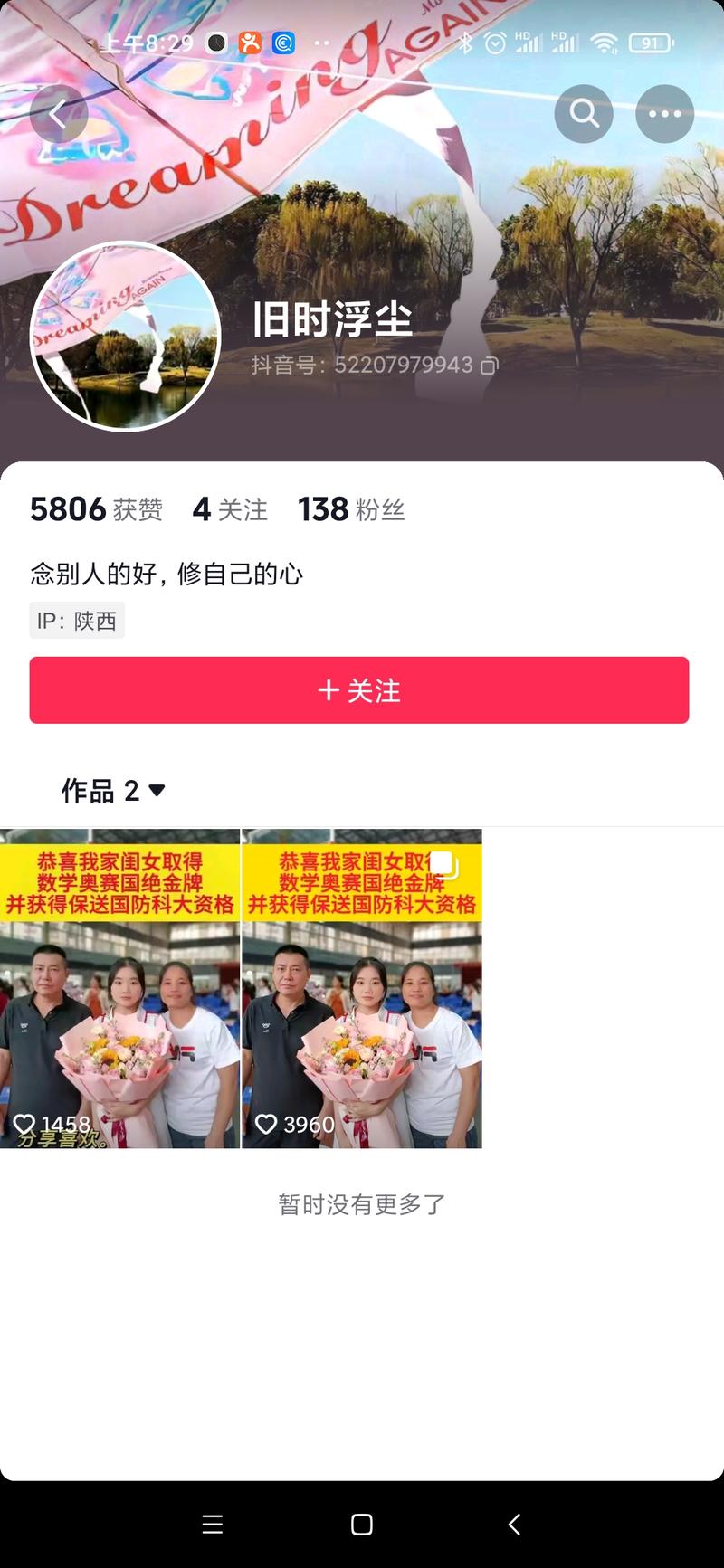Follow this user with 关注 button
Viewport: 724px width, 1568px height.
click(359, 690)
